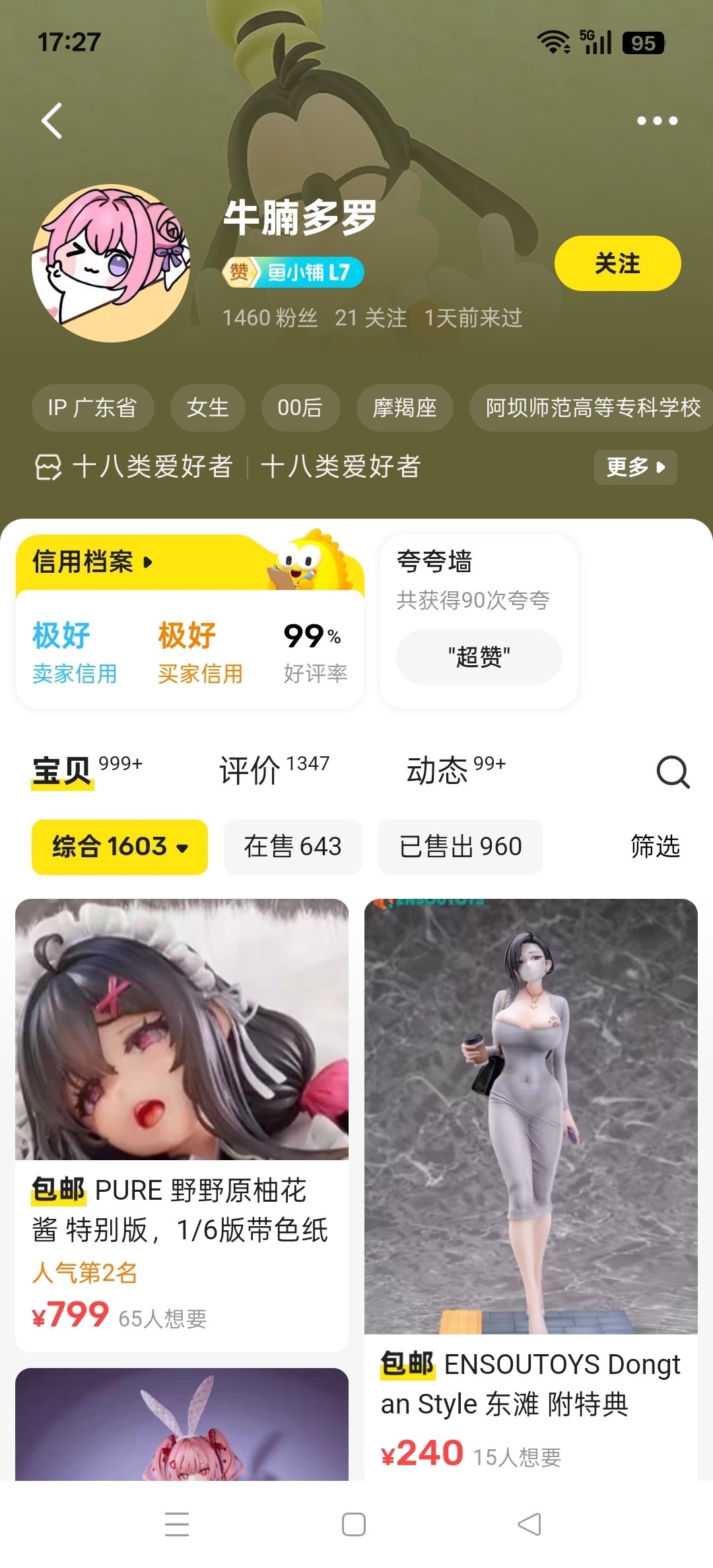Open the 筛选 filter options
This screenshot has width=713, height=1568.
pyautogui.click(x=655, y=847)
